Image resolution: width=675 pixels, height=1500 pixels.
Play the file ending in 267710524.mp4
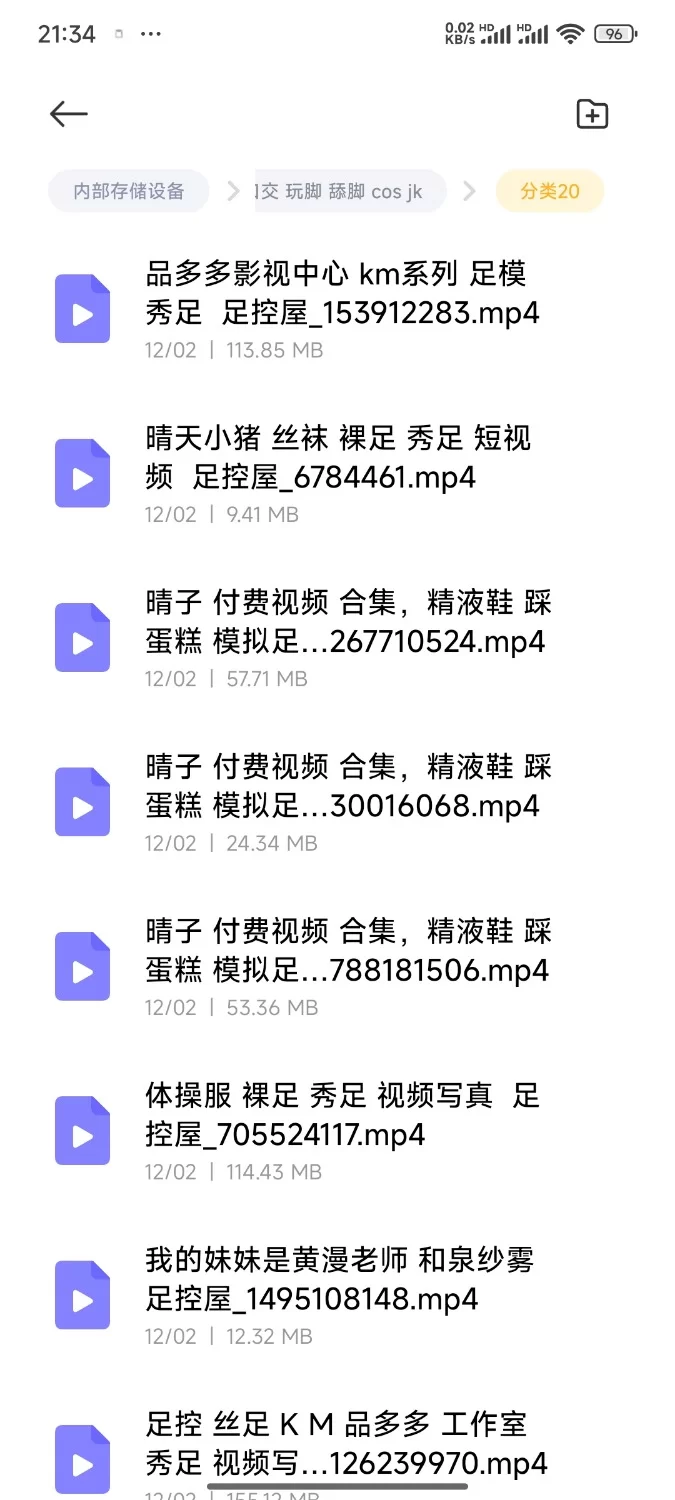tap(340, 637)
